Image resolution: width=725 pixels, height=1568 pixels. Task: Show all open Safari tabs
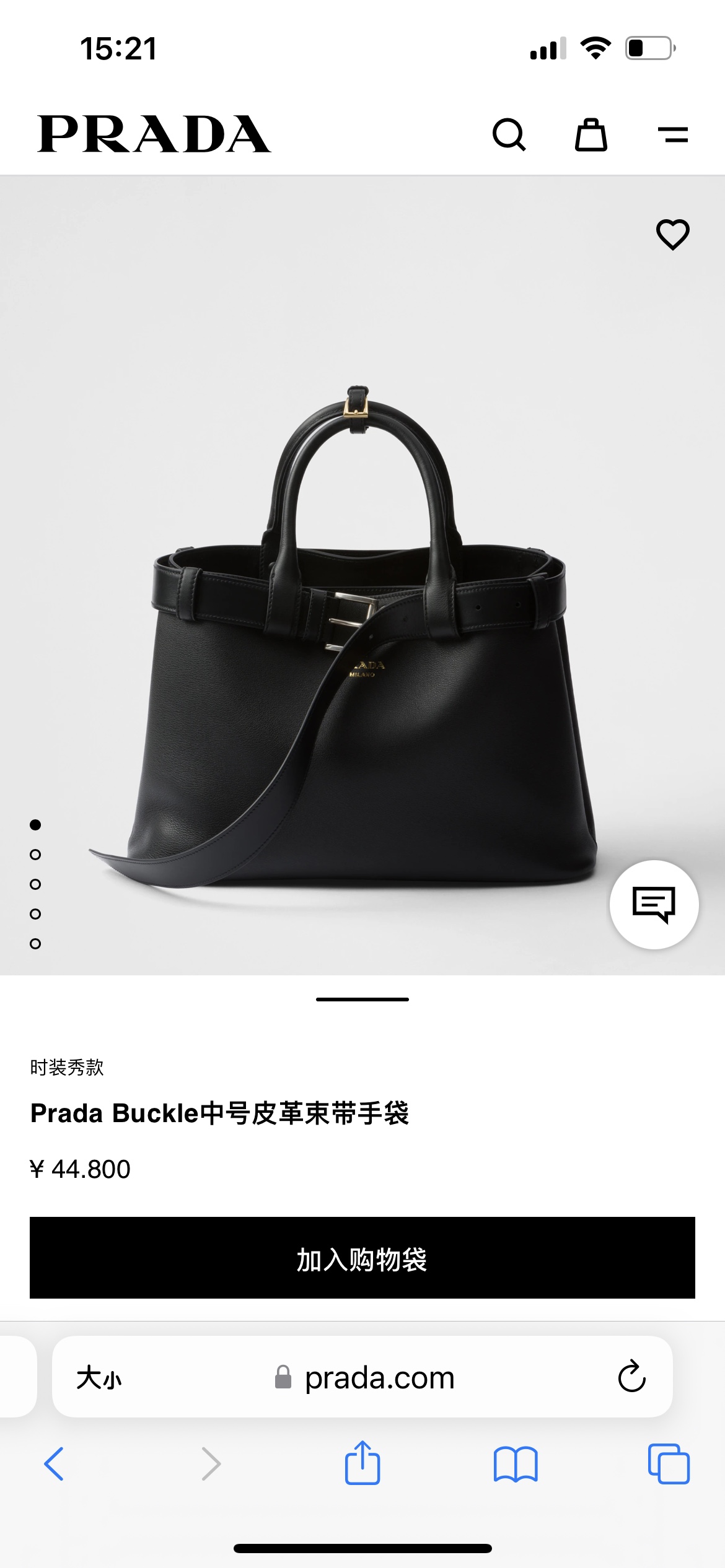[x=669, y=1464]
